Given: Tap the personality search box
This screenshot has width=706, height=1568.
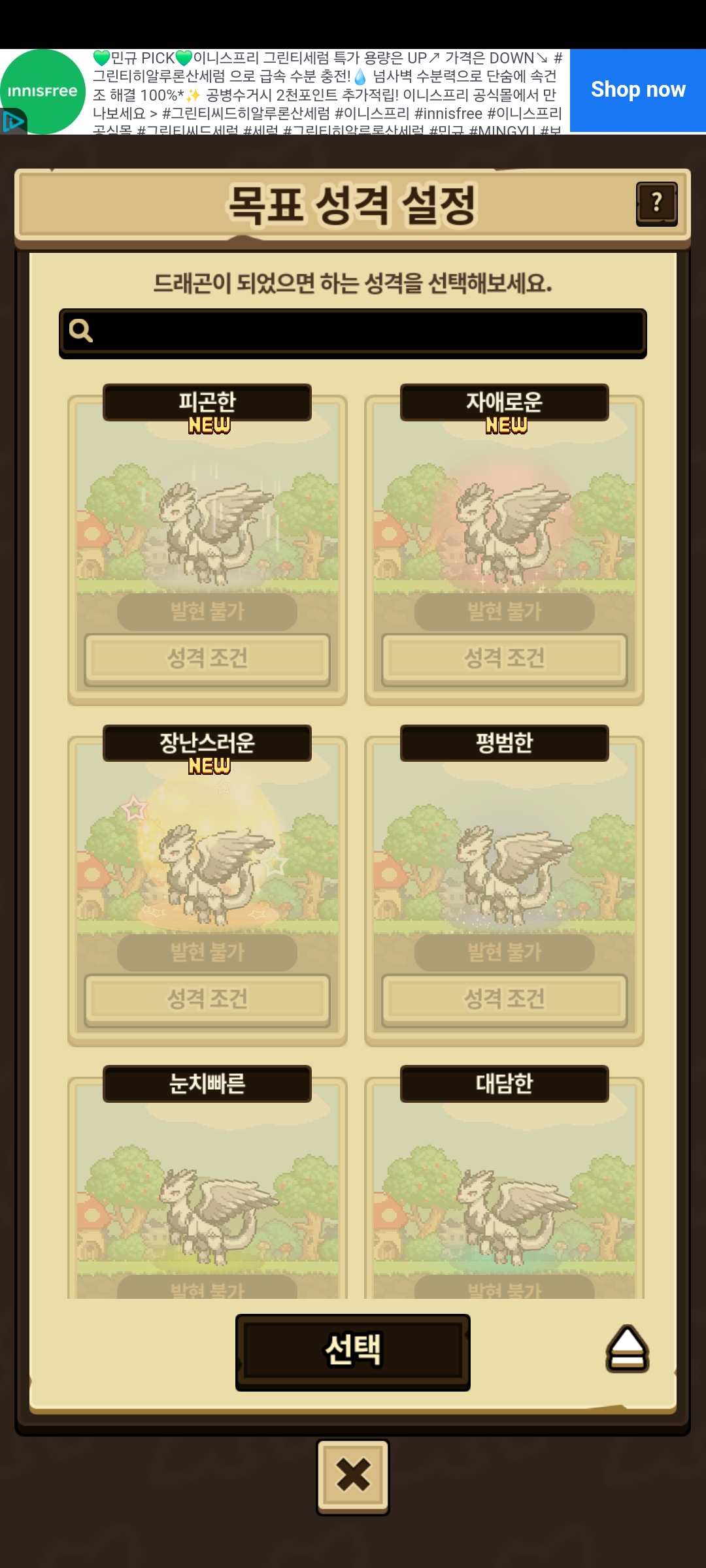Looking at the screenshot, I should tap(353, 333).
